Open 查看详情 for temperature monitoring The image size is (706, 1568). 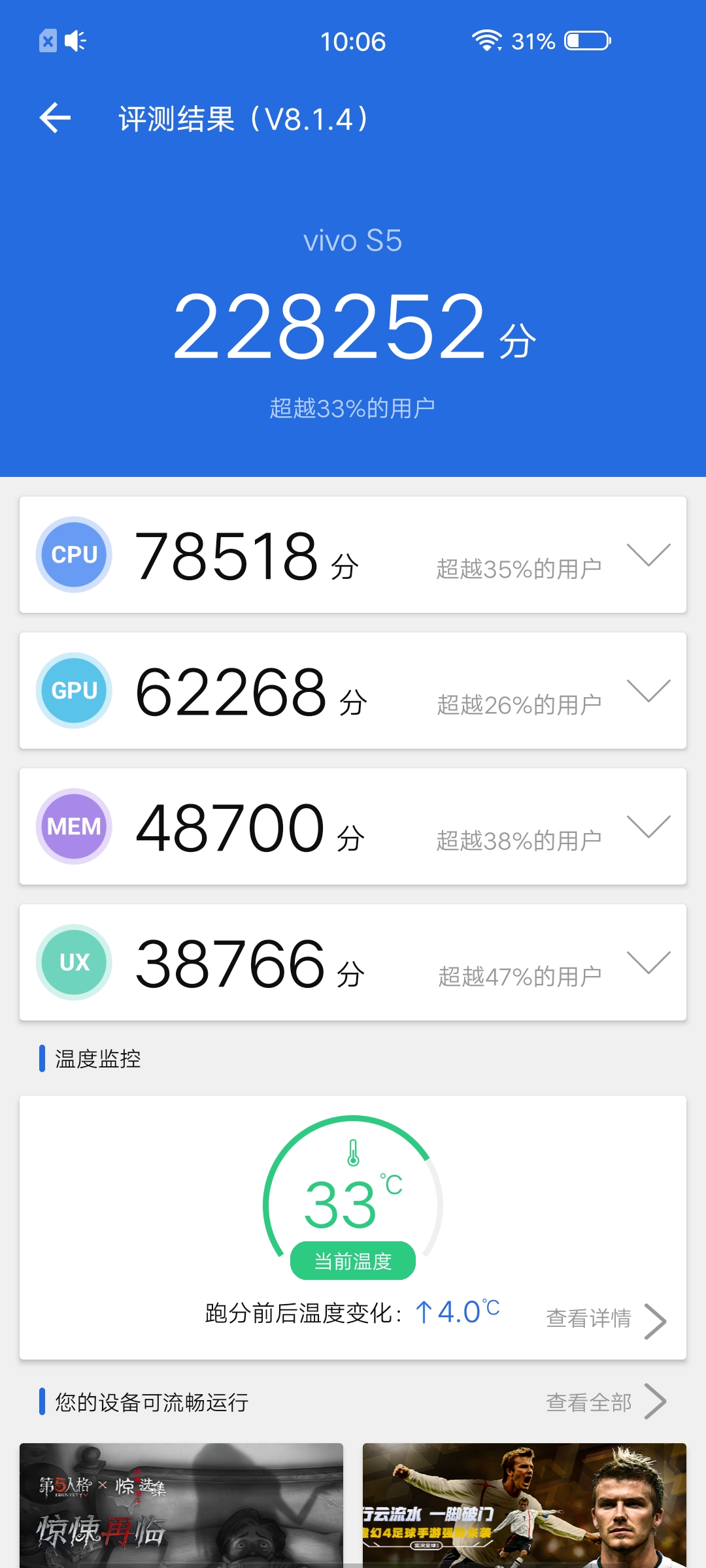[x=605, y=1319]
